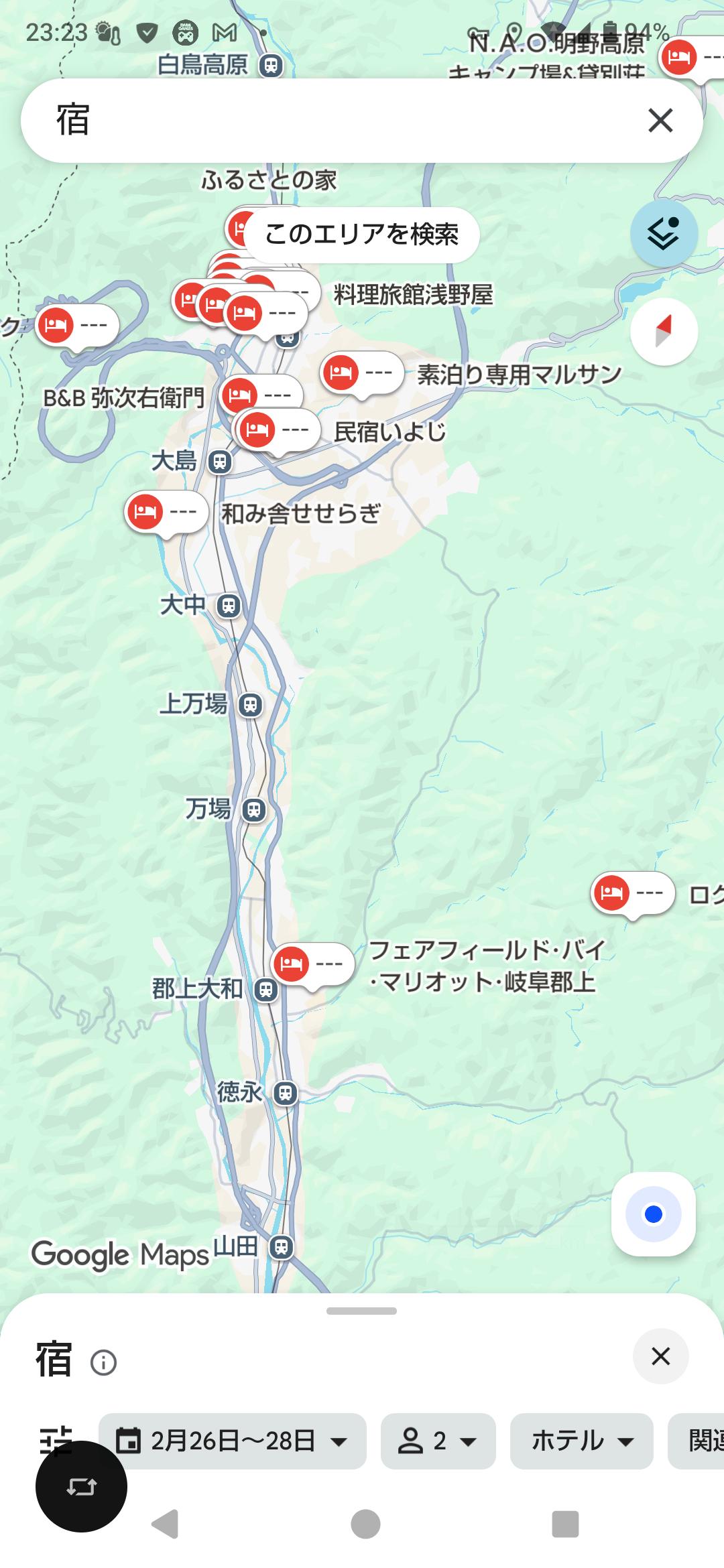Go back with the system back button

(x=165, y=1524)
